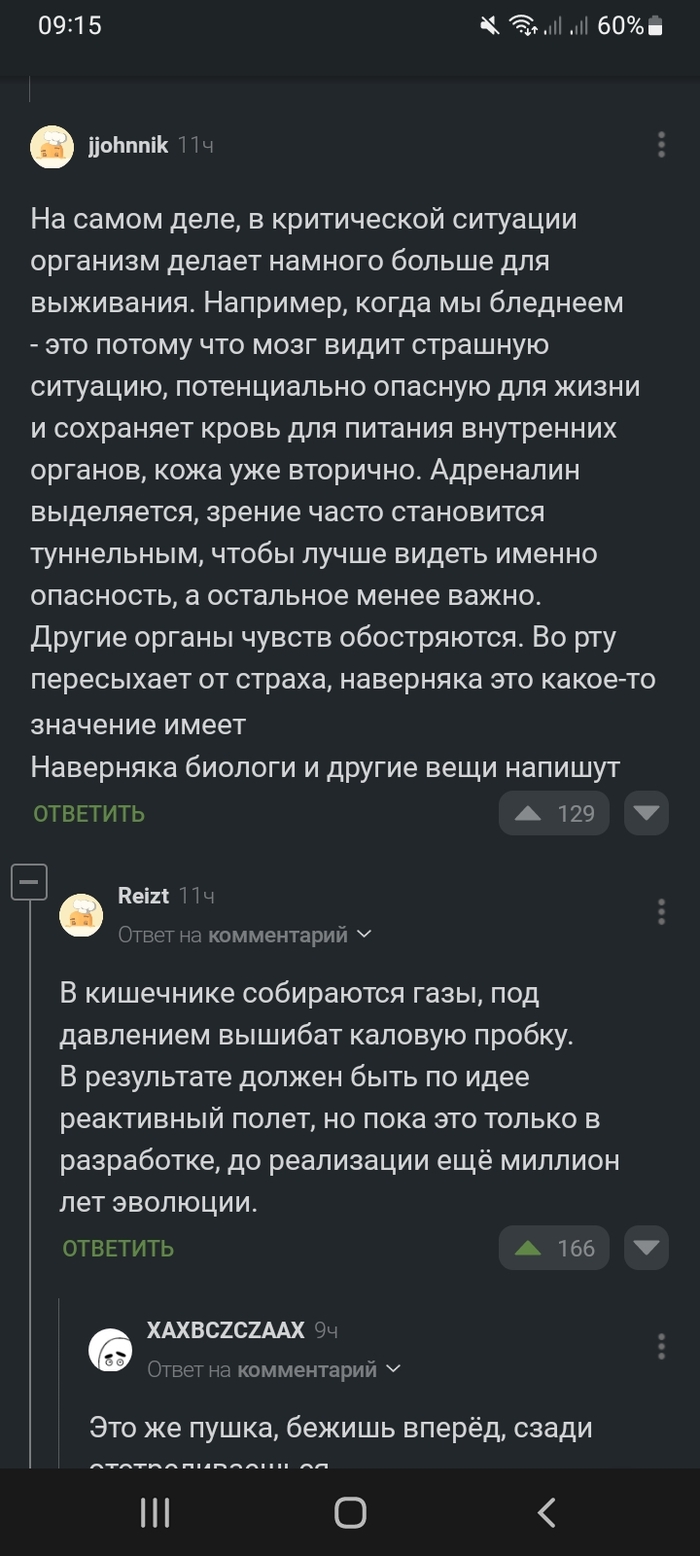Downvote Reizt's comment
This screenshot has height=1556, width=700.
646,1248
